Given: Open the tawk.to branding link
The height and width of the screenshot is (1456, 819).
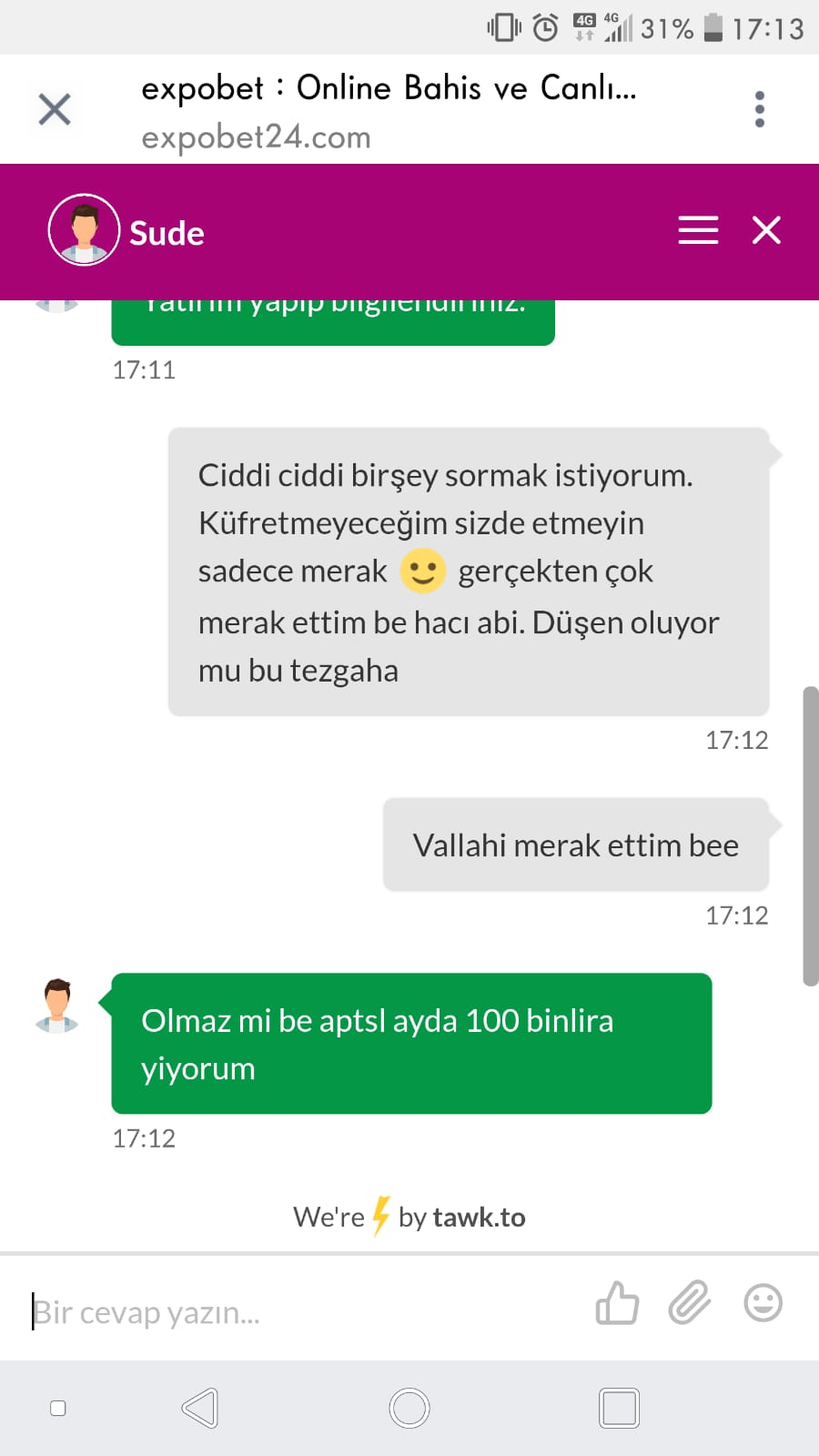Looking at the screenshot, I should (x=409, y=1217).
